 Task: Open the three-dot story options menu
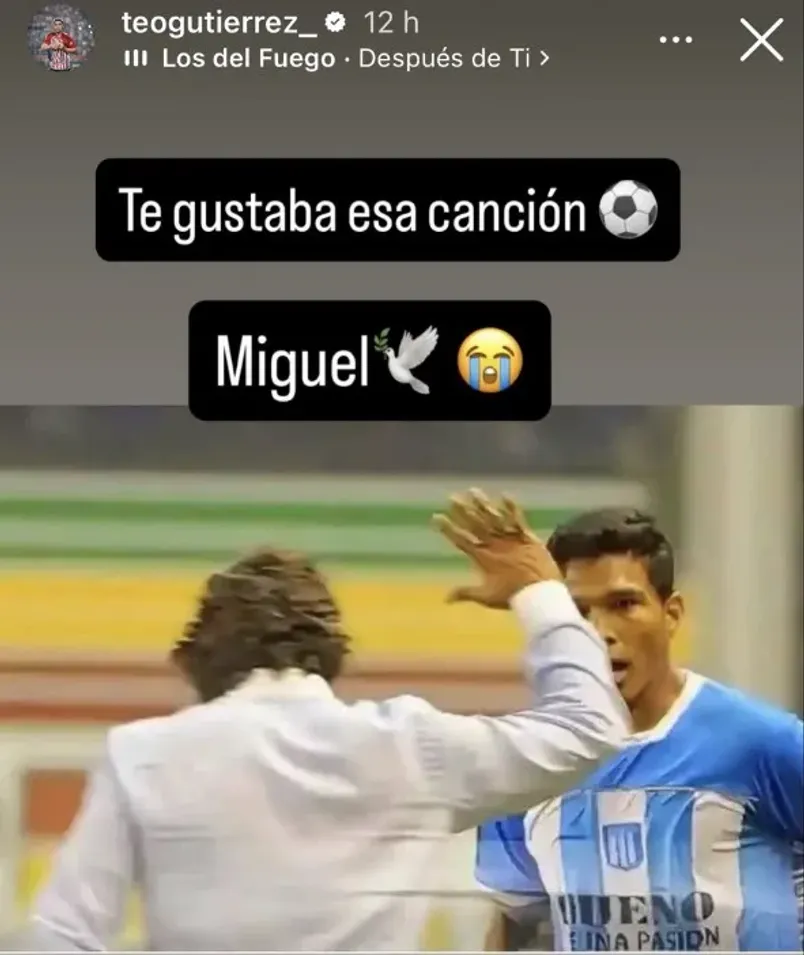(x=676, y=40)
